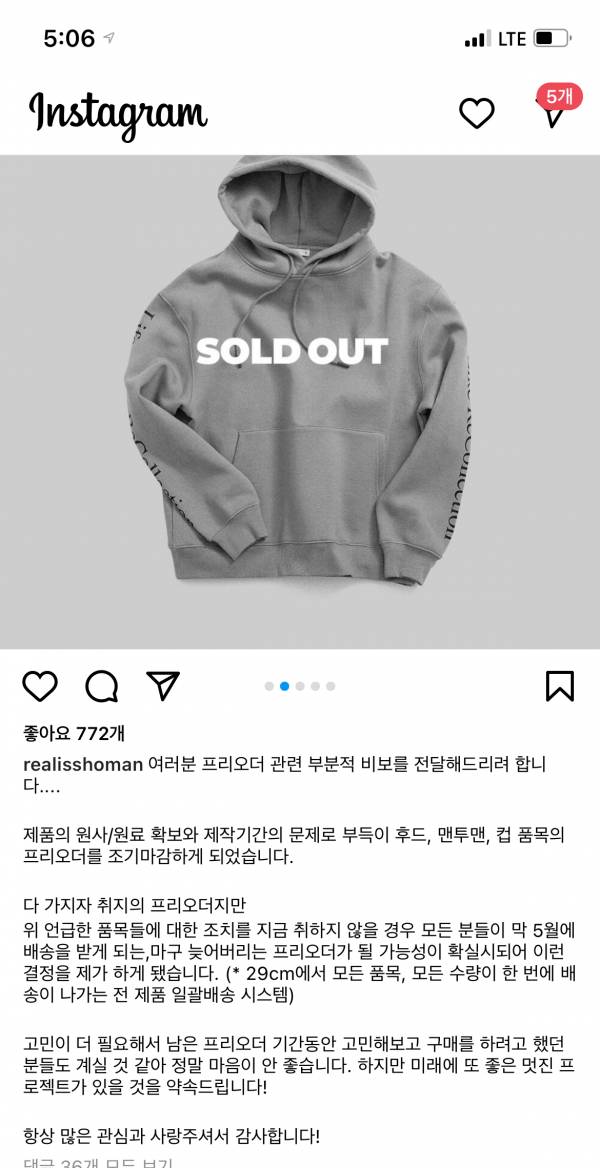Open comments on the post
Screen dimensions: 600x1168
[102, 686]
